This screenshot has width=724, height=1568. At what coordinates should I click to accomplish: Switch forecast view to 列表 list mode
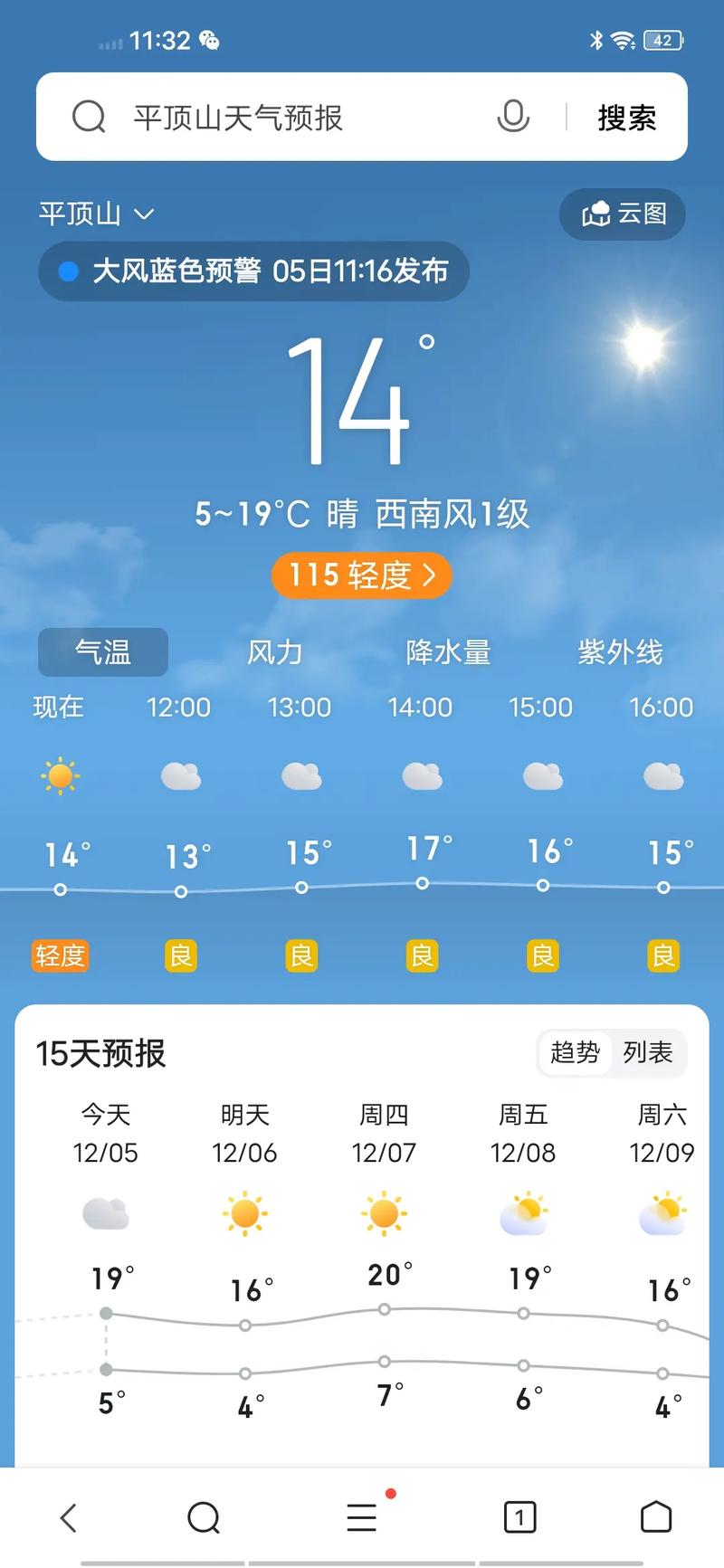click(649, 1052)
